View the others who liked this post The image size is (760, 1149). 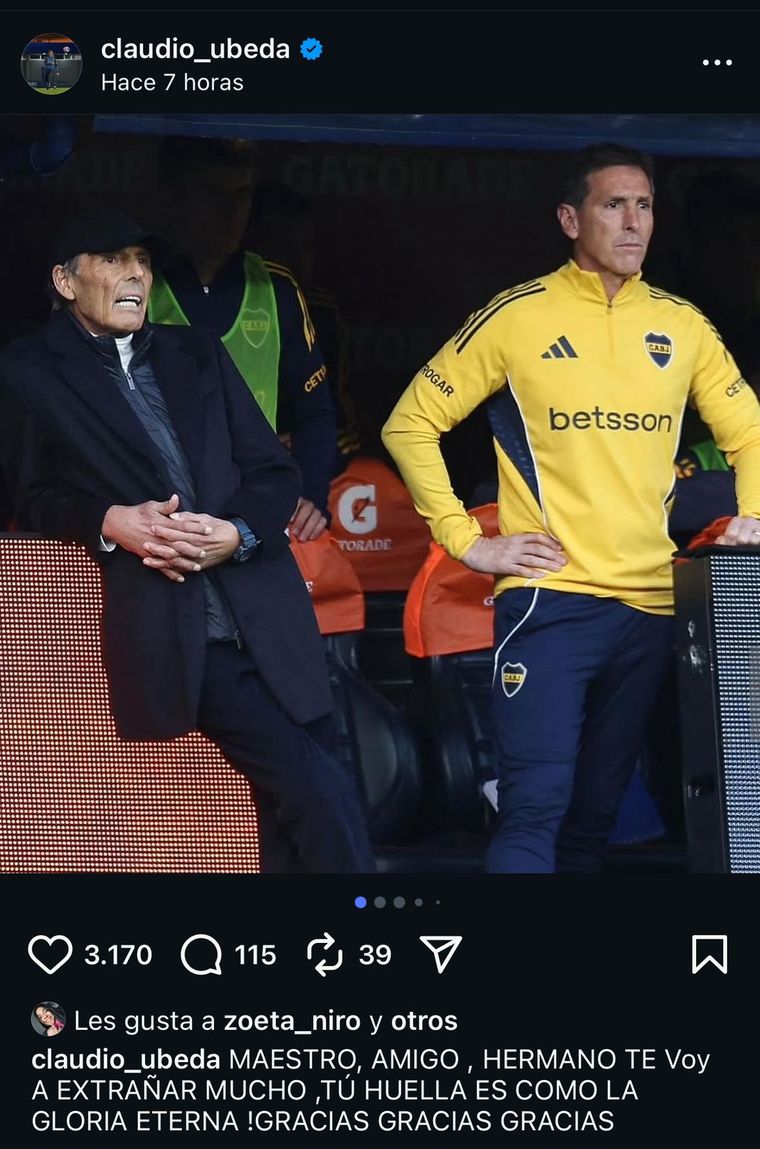point(424,1021)
